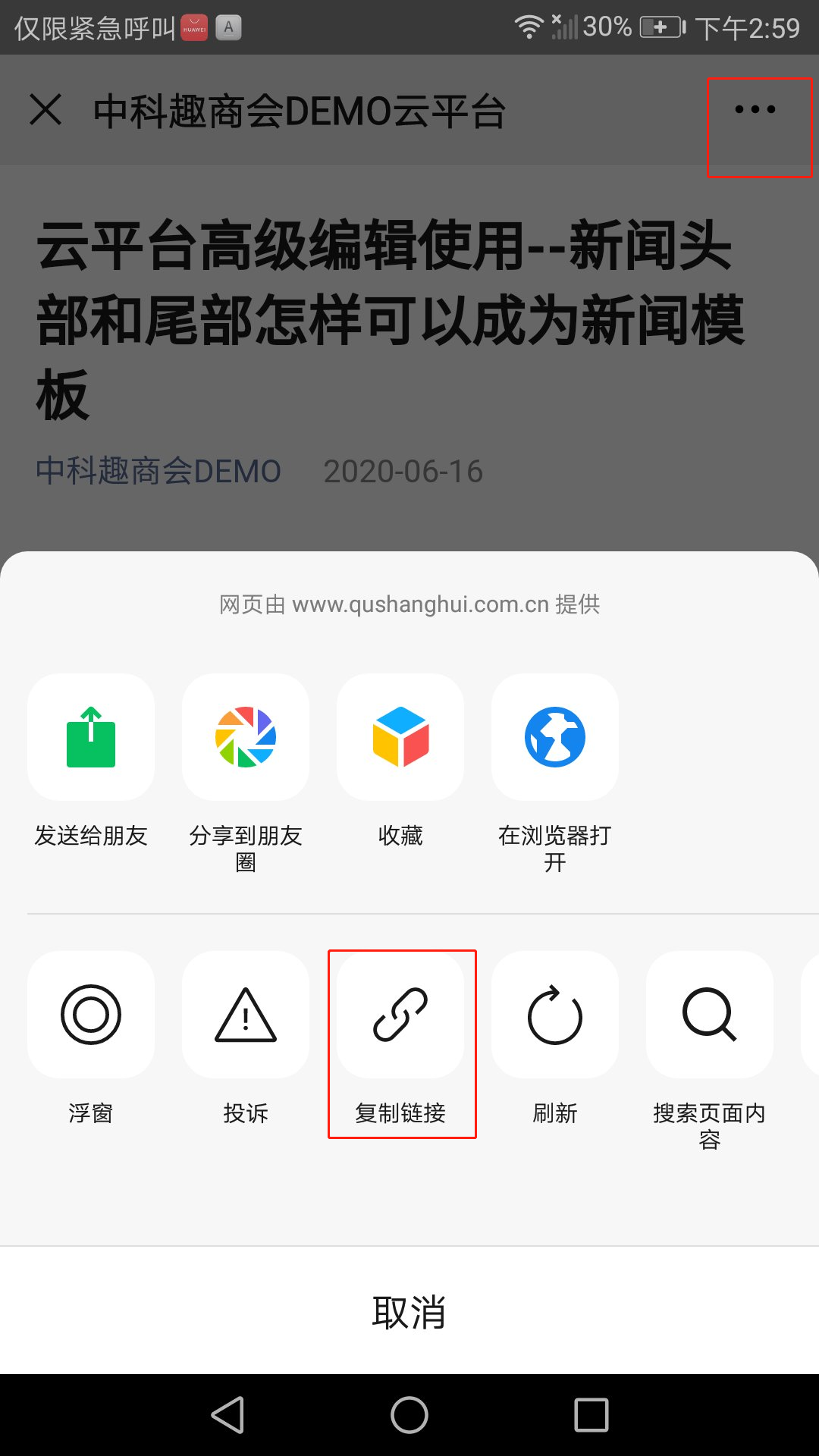Copy the link with 复制链接
This screenshot has height=1456, width=819.
tap(400, 1015)
